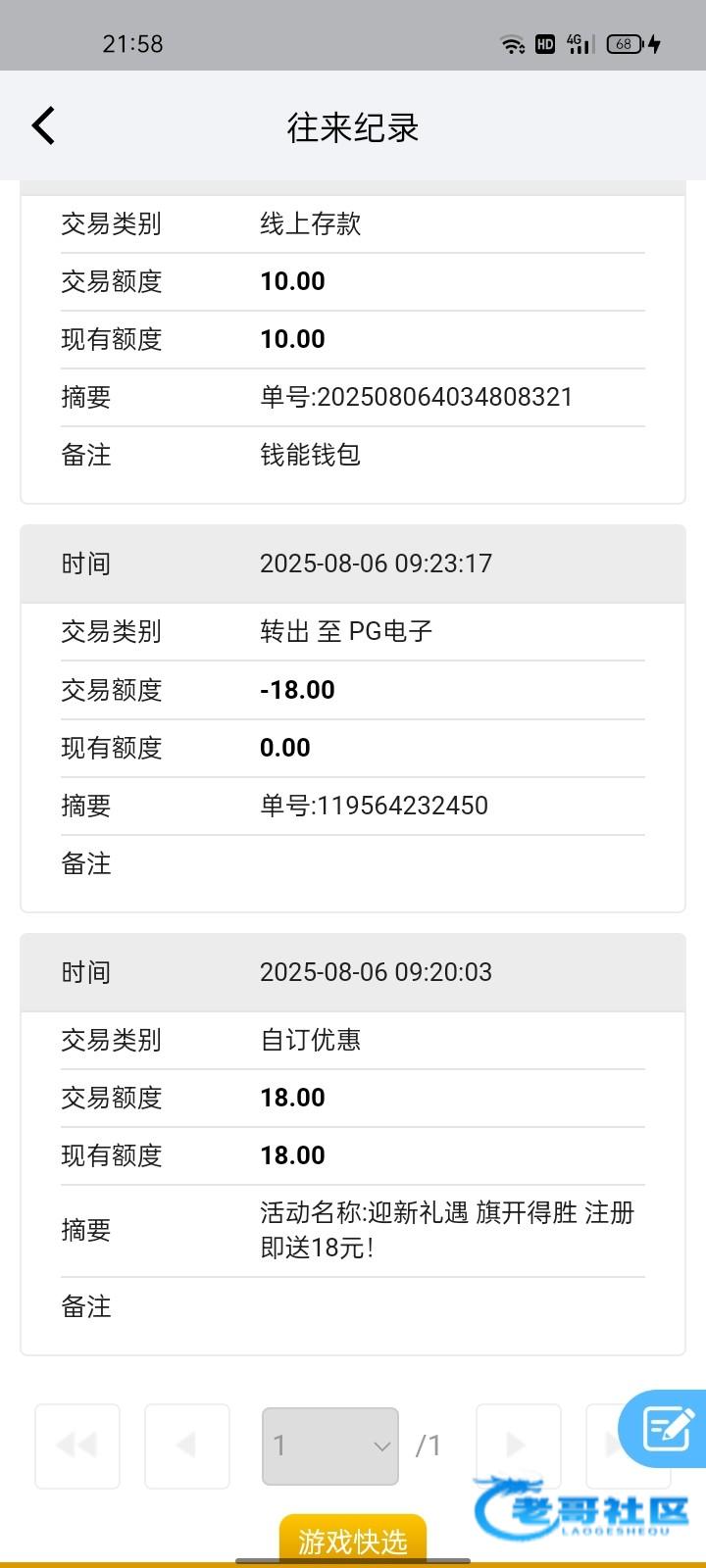Open the 游戏快选 quick game panel

[353, 1541]
